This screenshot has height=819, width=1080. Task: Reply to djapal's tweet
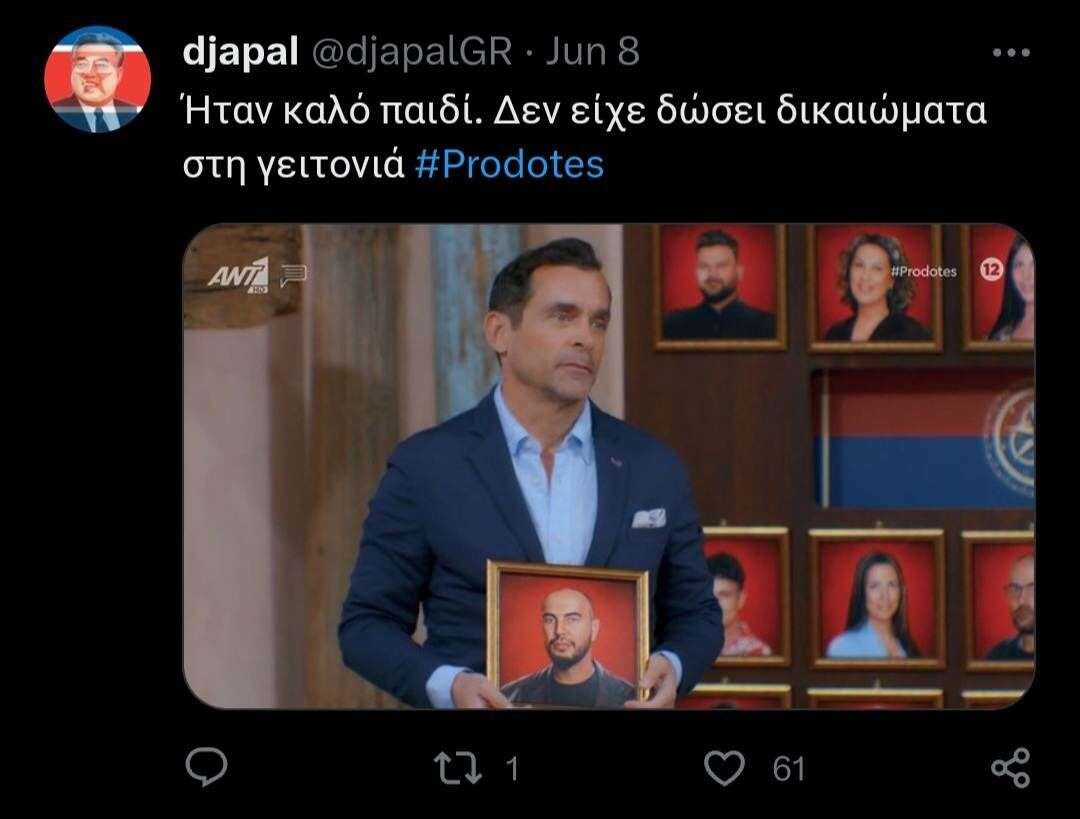click(207, 768)
